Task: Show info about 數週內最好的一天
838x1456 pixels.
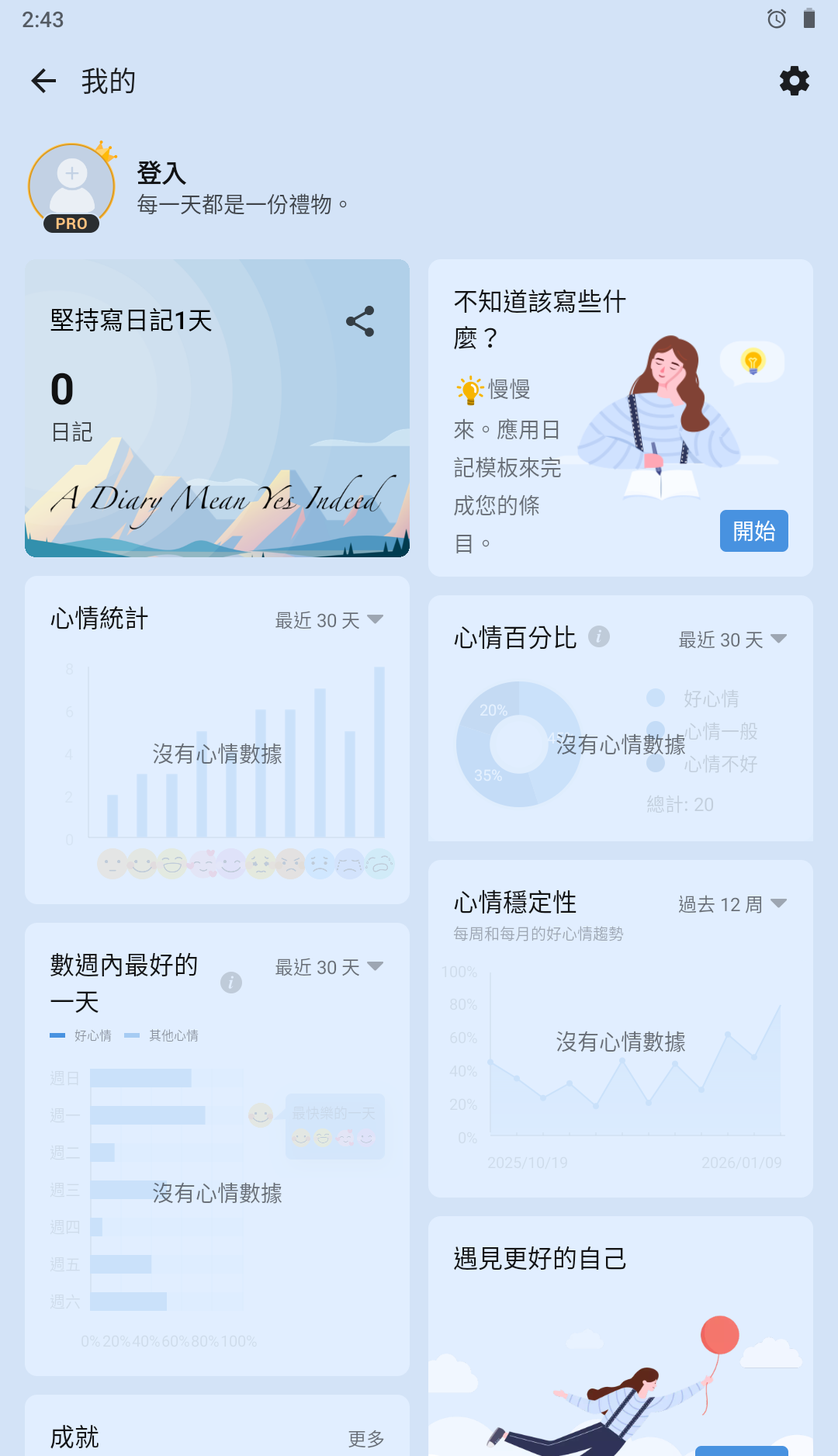Action: click(231, 983)
